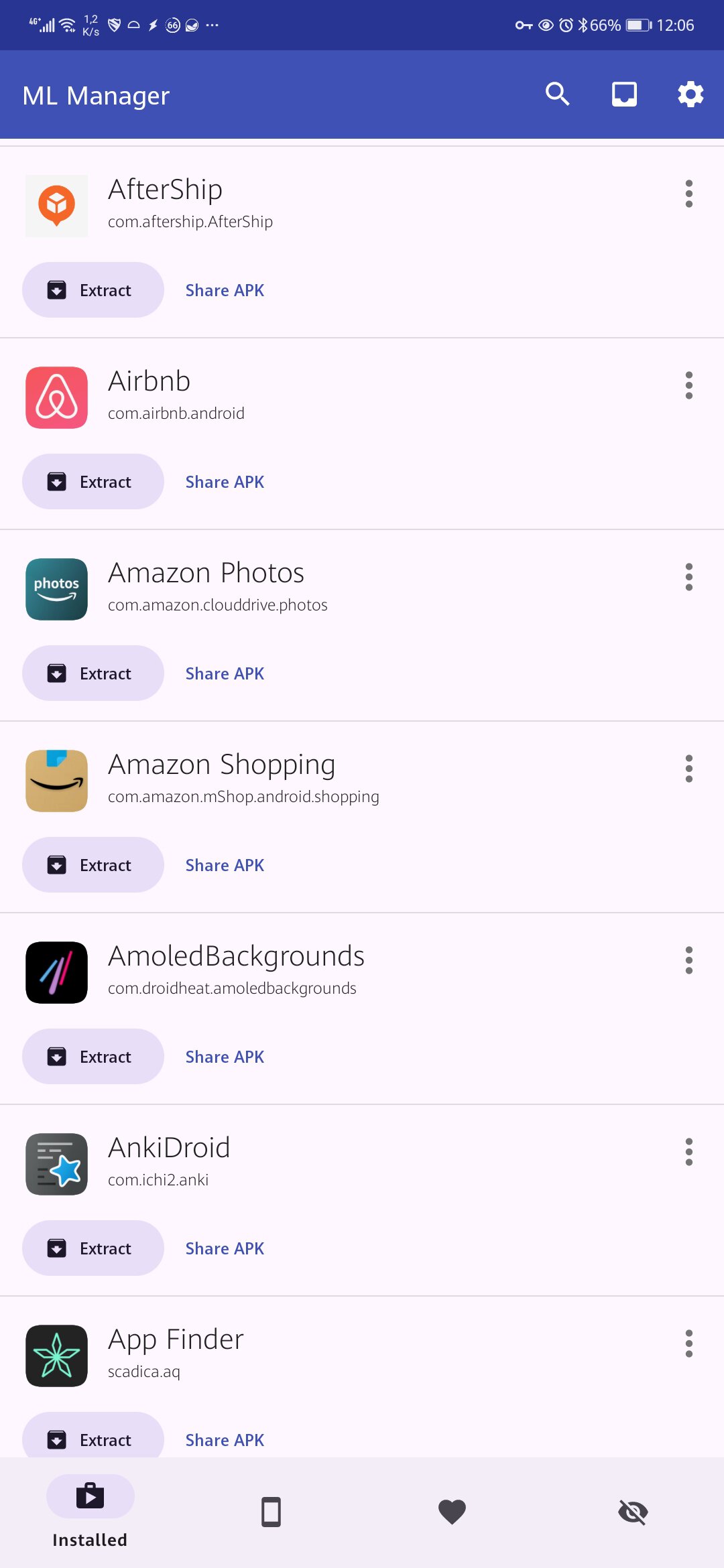The height and width of the screenshot is (1568, 724).
Task: Open the search icon in app bar
Action: (x=557, y=94)
